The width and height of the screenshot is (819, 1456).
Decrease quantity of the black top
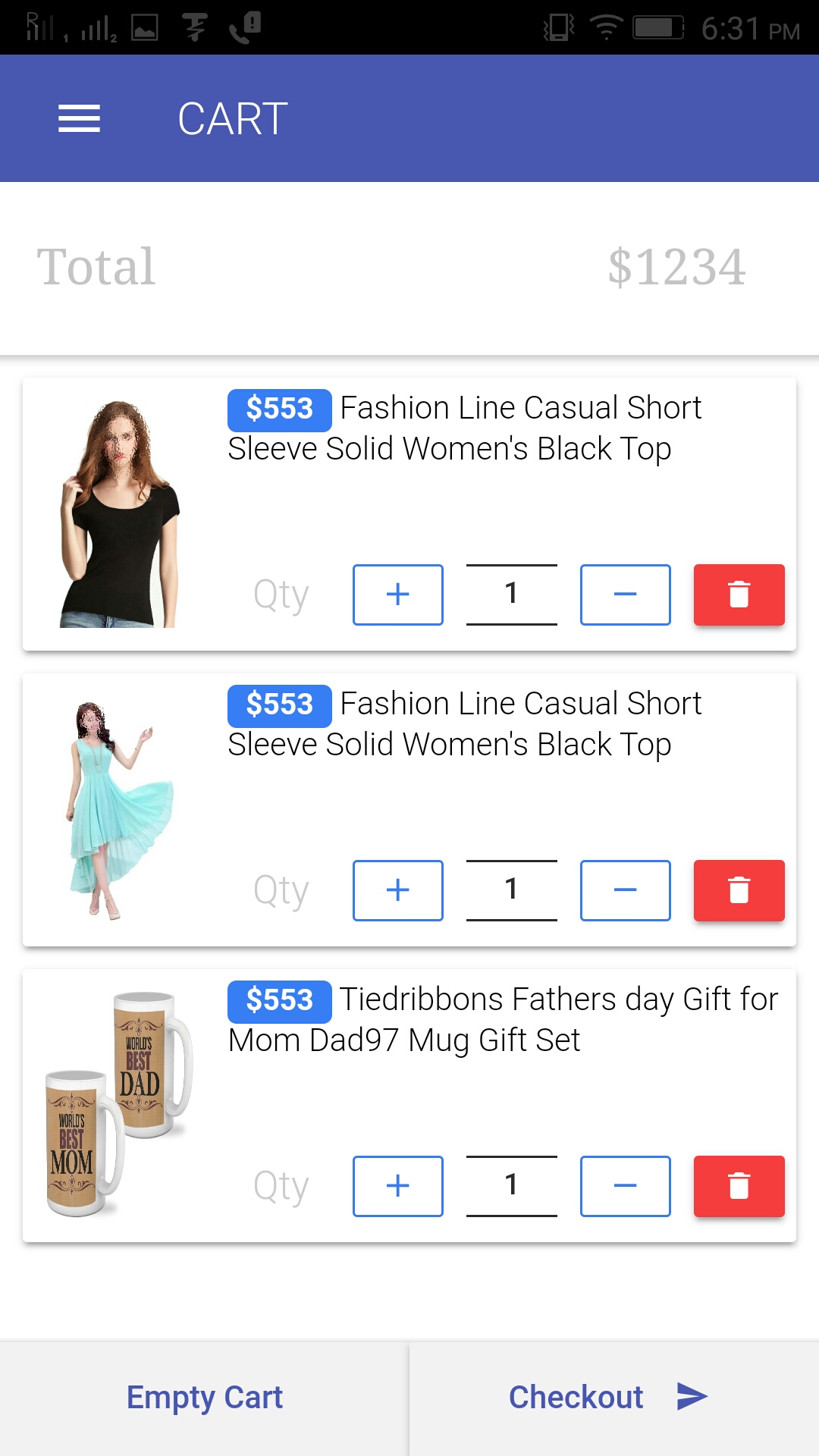click(625, 595)
